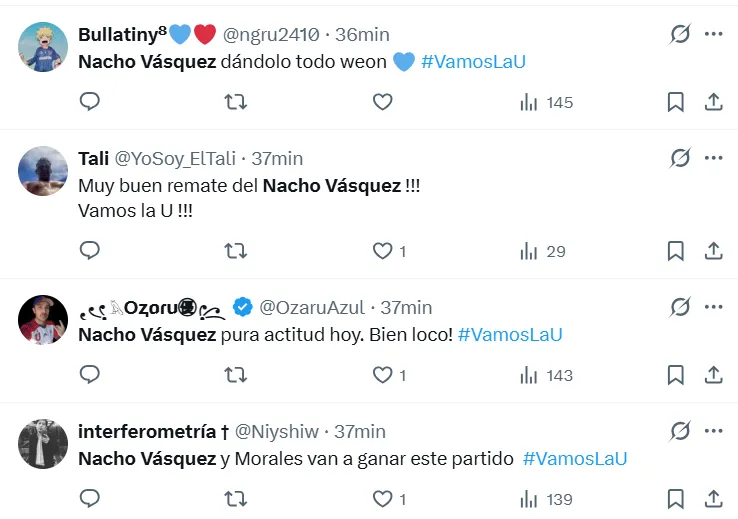The image size is (738, 519).
Task: Repost OzaruAzul's tweet
Action: pyautogui.click(x=235, y=375)
